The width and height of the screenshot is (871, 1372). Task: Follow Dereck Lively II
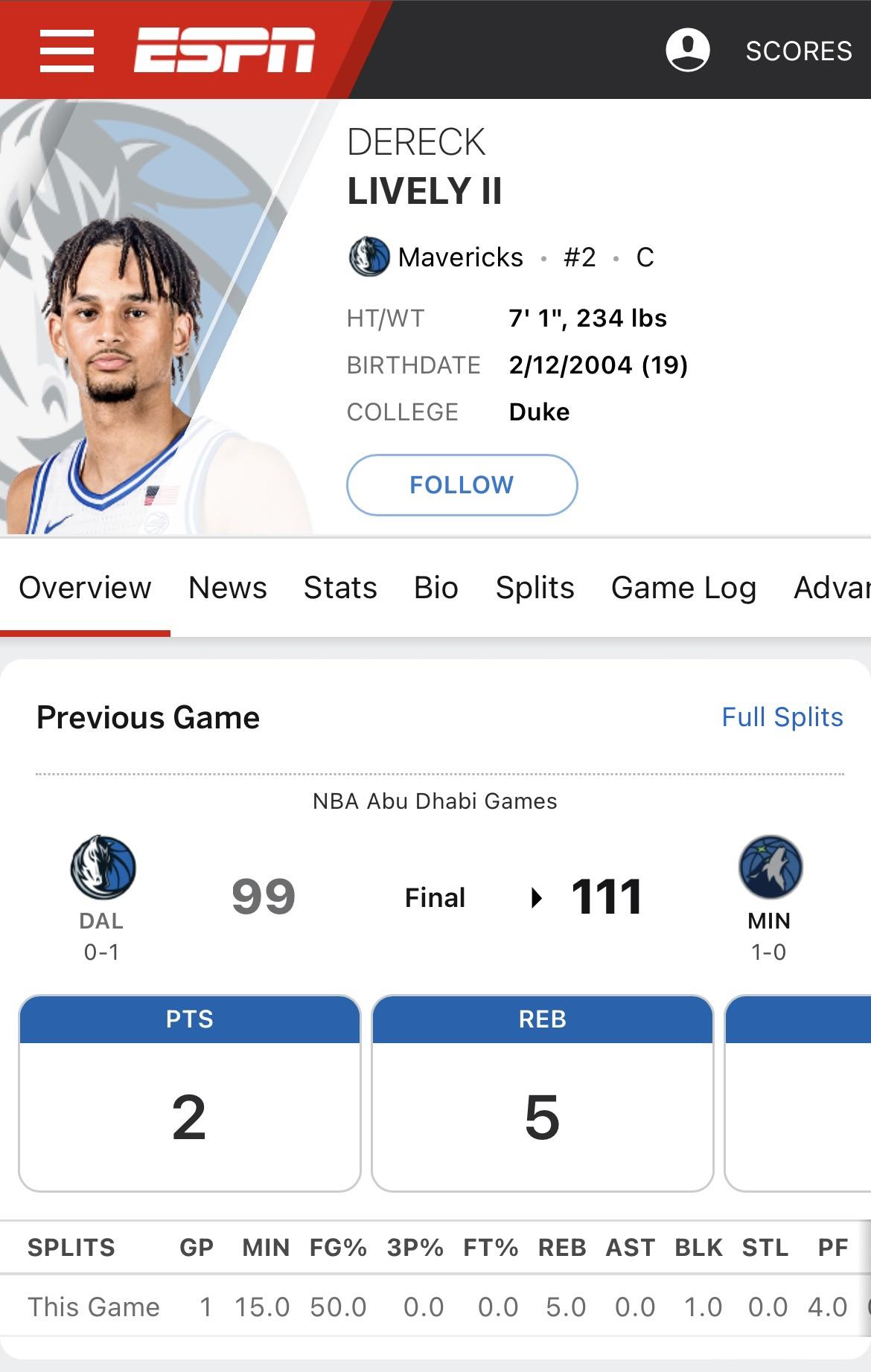(x=462, y=485)
